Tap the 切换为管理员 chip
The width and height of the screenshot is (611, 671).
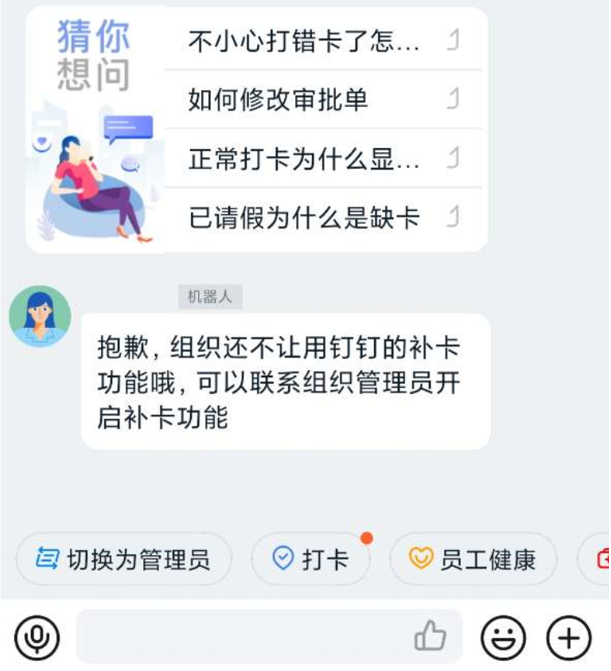click(124, 559)
